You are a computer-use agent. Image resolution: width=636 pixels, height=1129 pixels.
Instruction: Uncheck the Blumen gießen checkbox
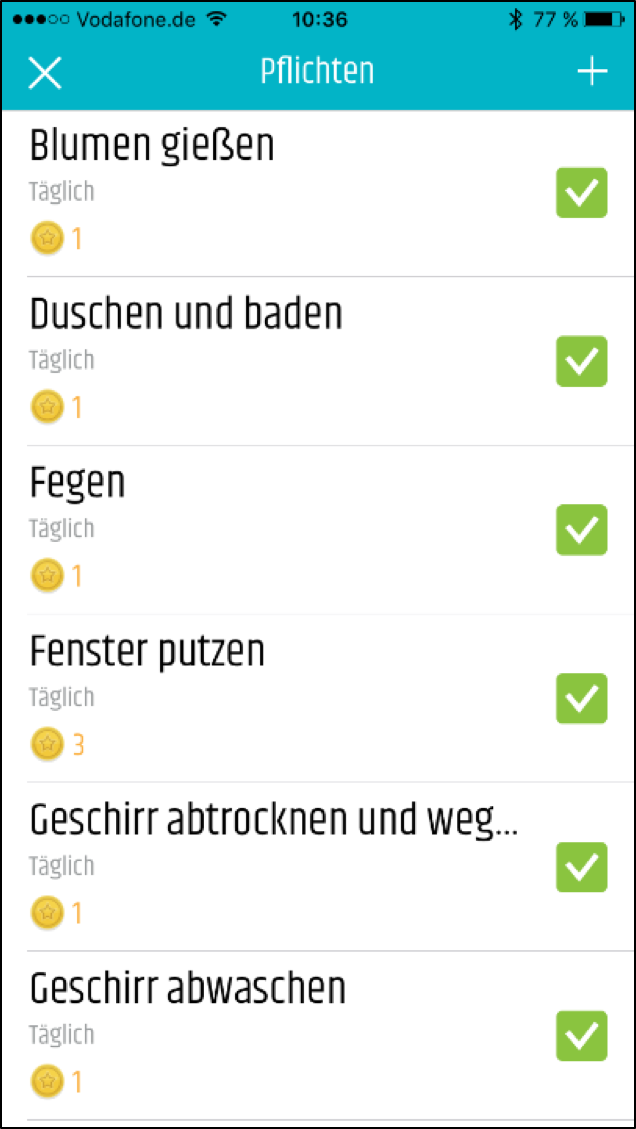coord(581,192)
